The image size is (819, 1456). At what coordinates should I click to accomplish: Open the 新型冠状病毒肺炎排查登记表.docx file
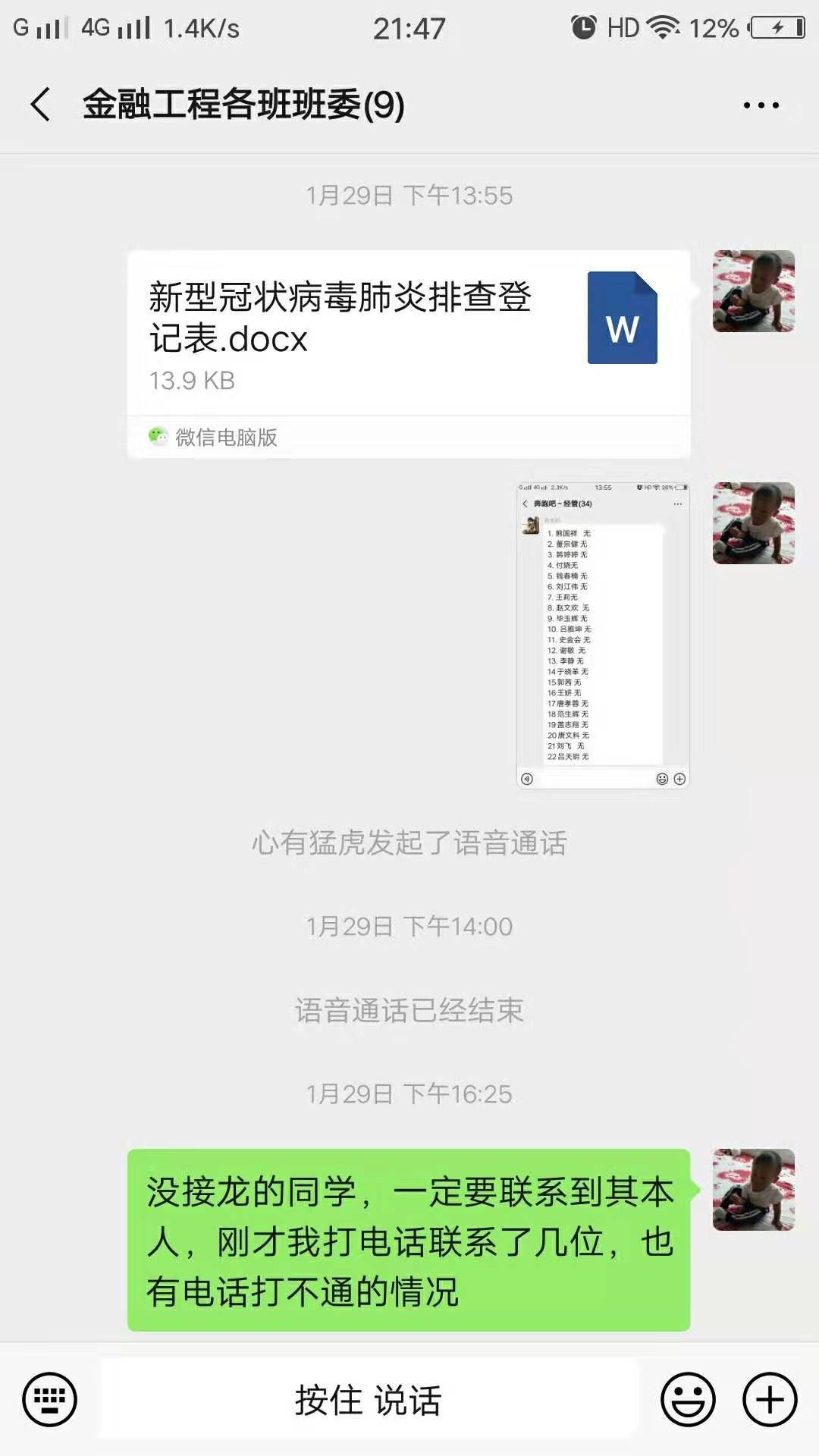(408, 334)
